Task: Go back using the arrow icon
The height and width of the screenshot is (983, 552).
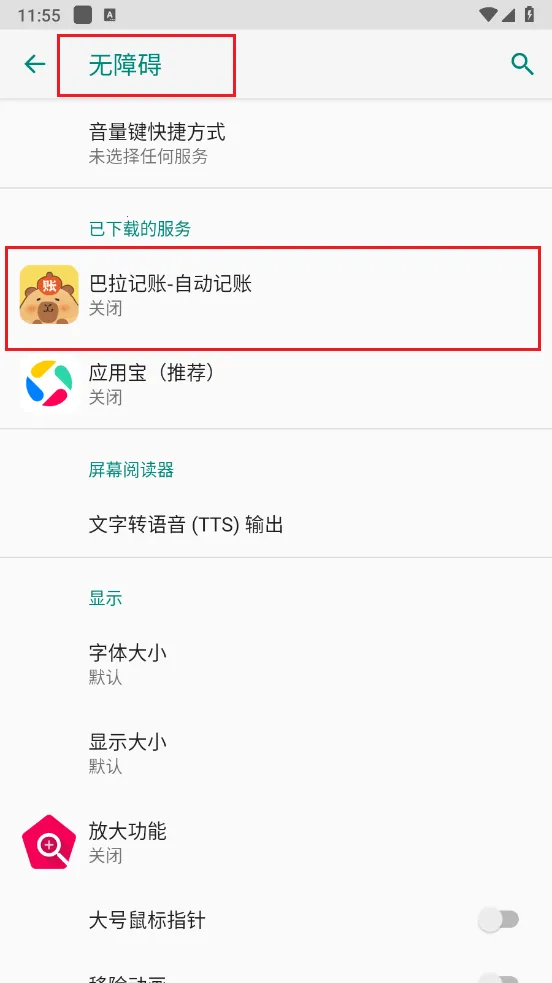Action: 34,64
